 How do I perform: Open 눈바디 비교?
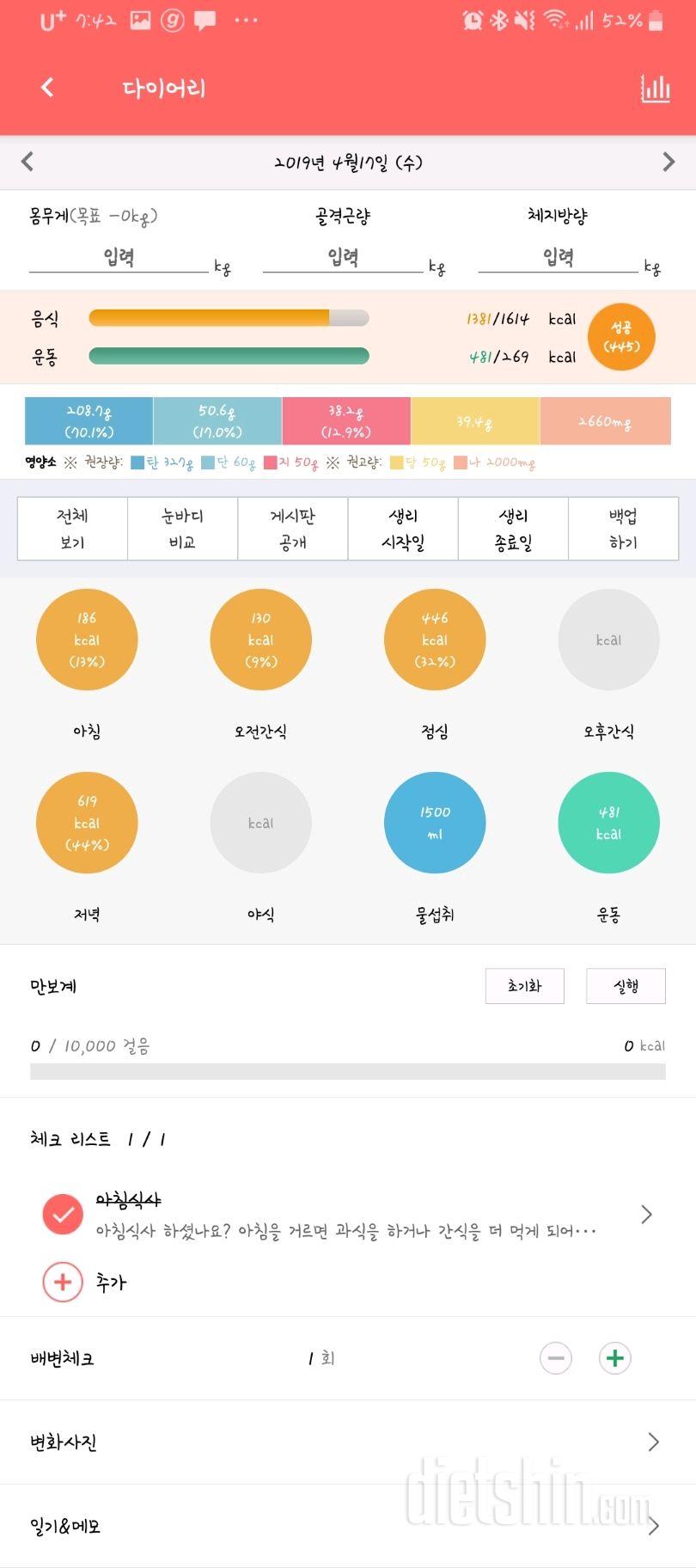(182, 529)
